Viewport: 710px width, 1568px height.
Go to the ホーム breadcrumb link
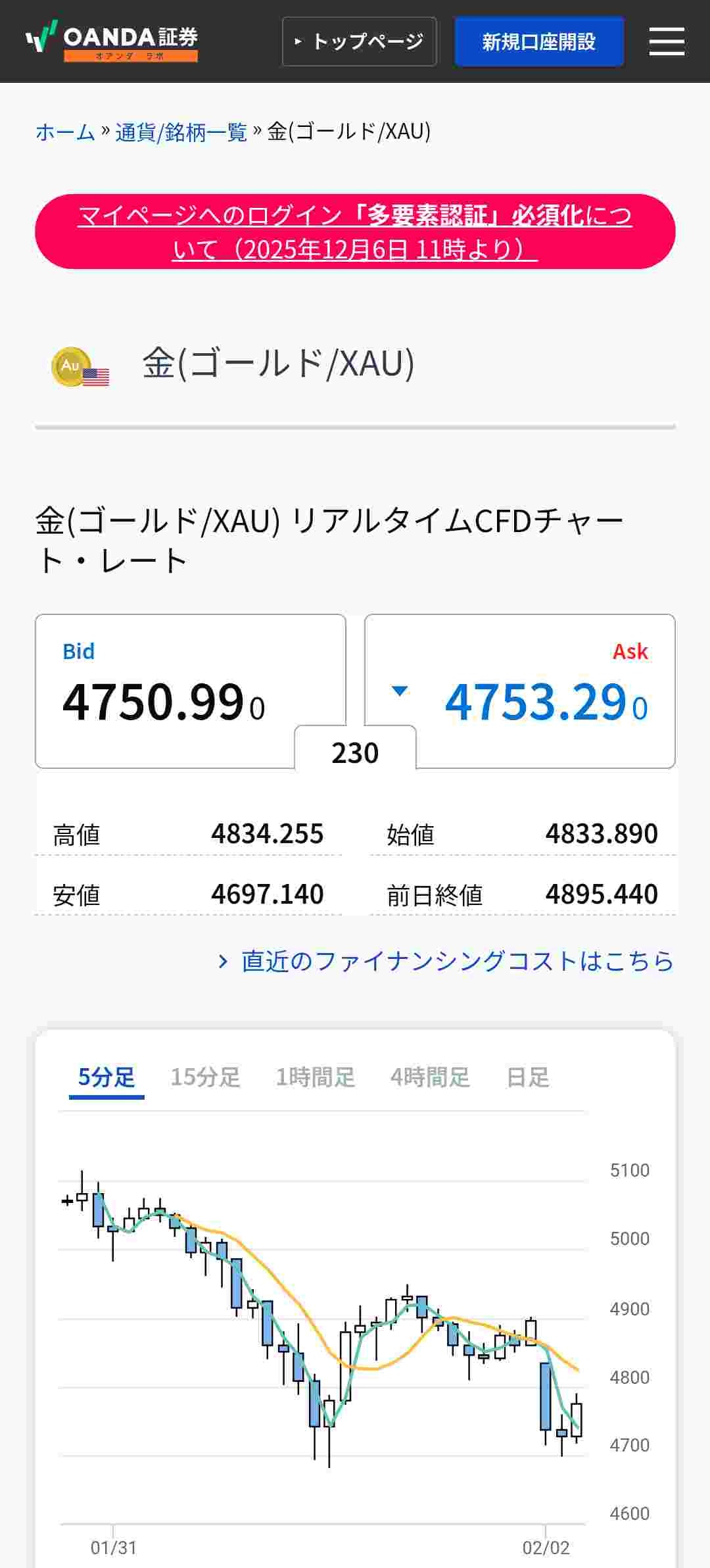(x=65, y=132)
